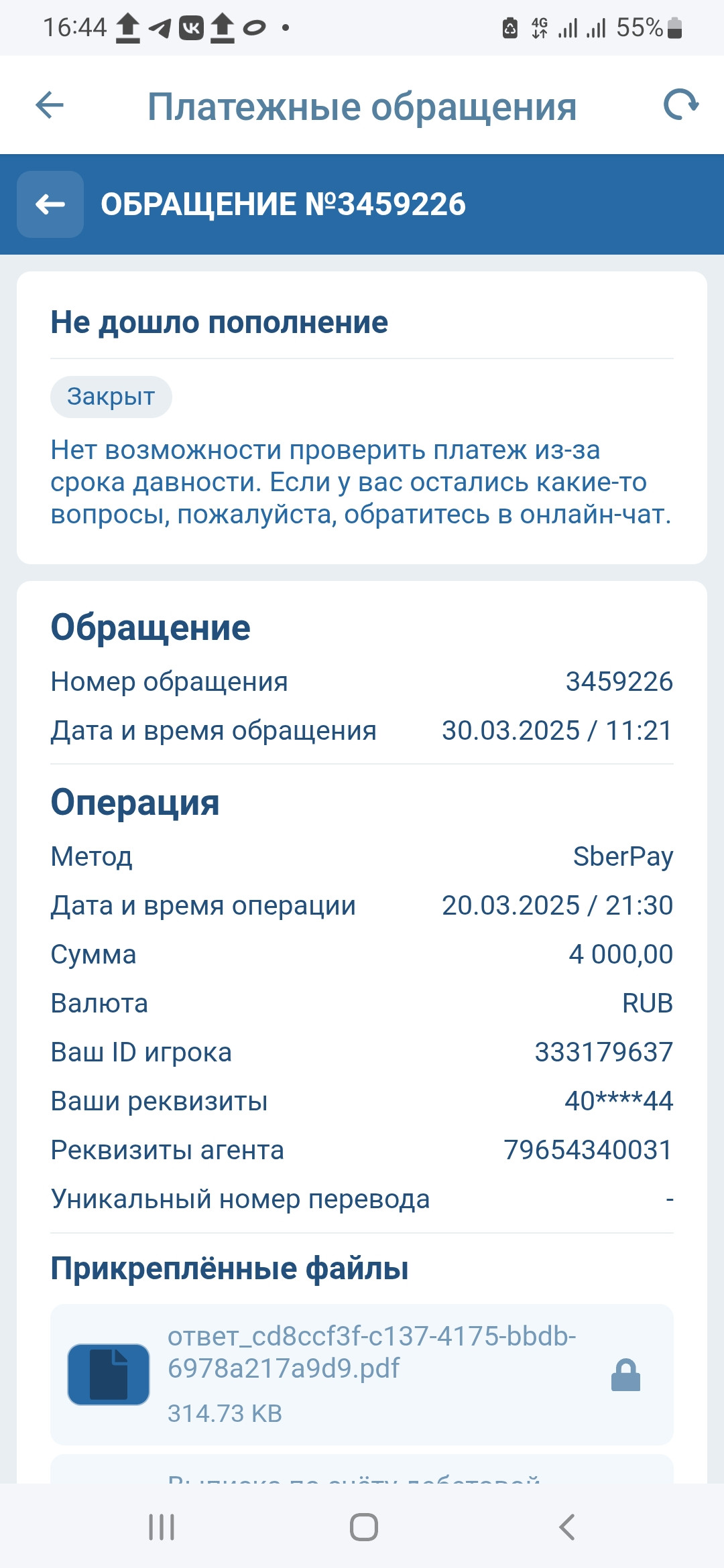724x1568 pixels.
Task: Refresh the payment requests page
Action: click(680, 105)
